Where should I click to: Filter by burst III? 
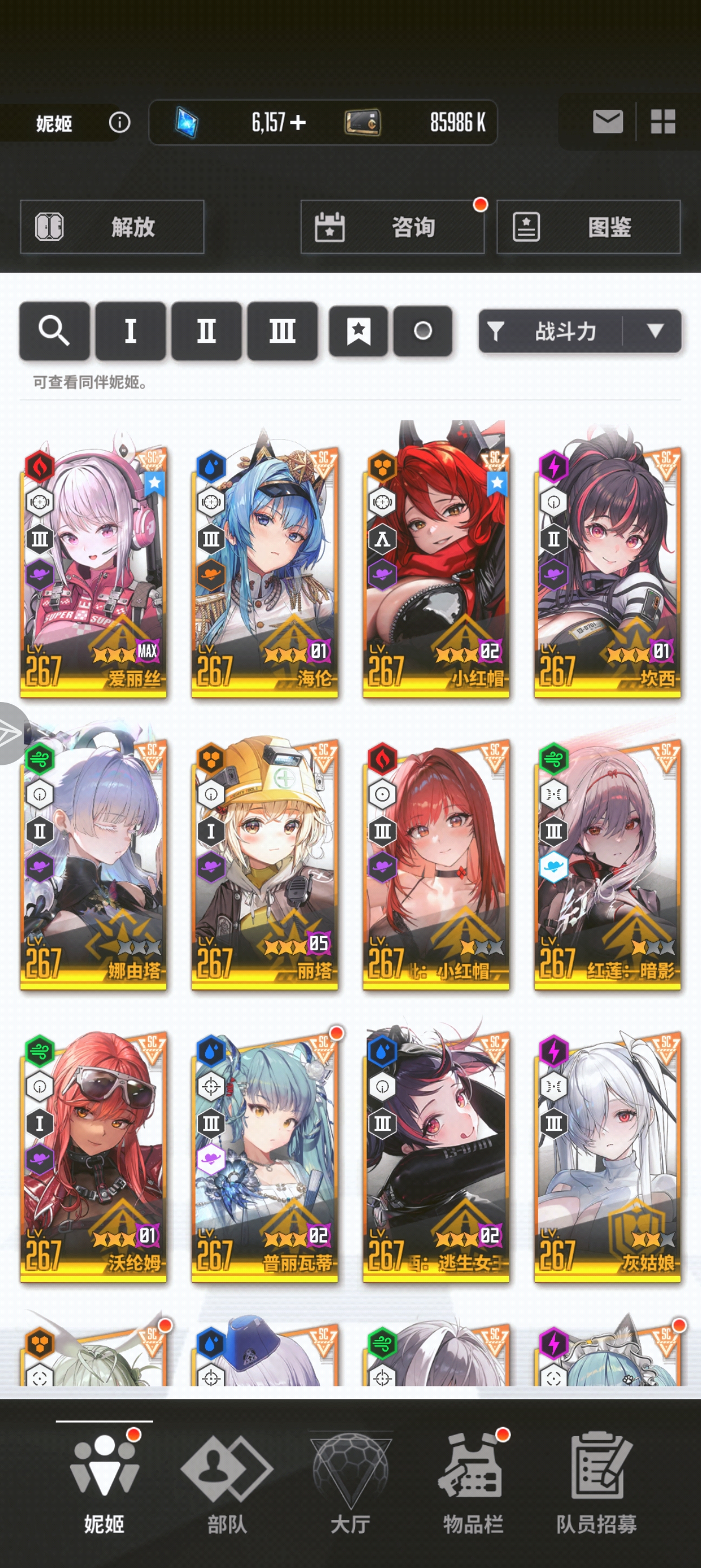click(x=282, y=331)
